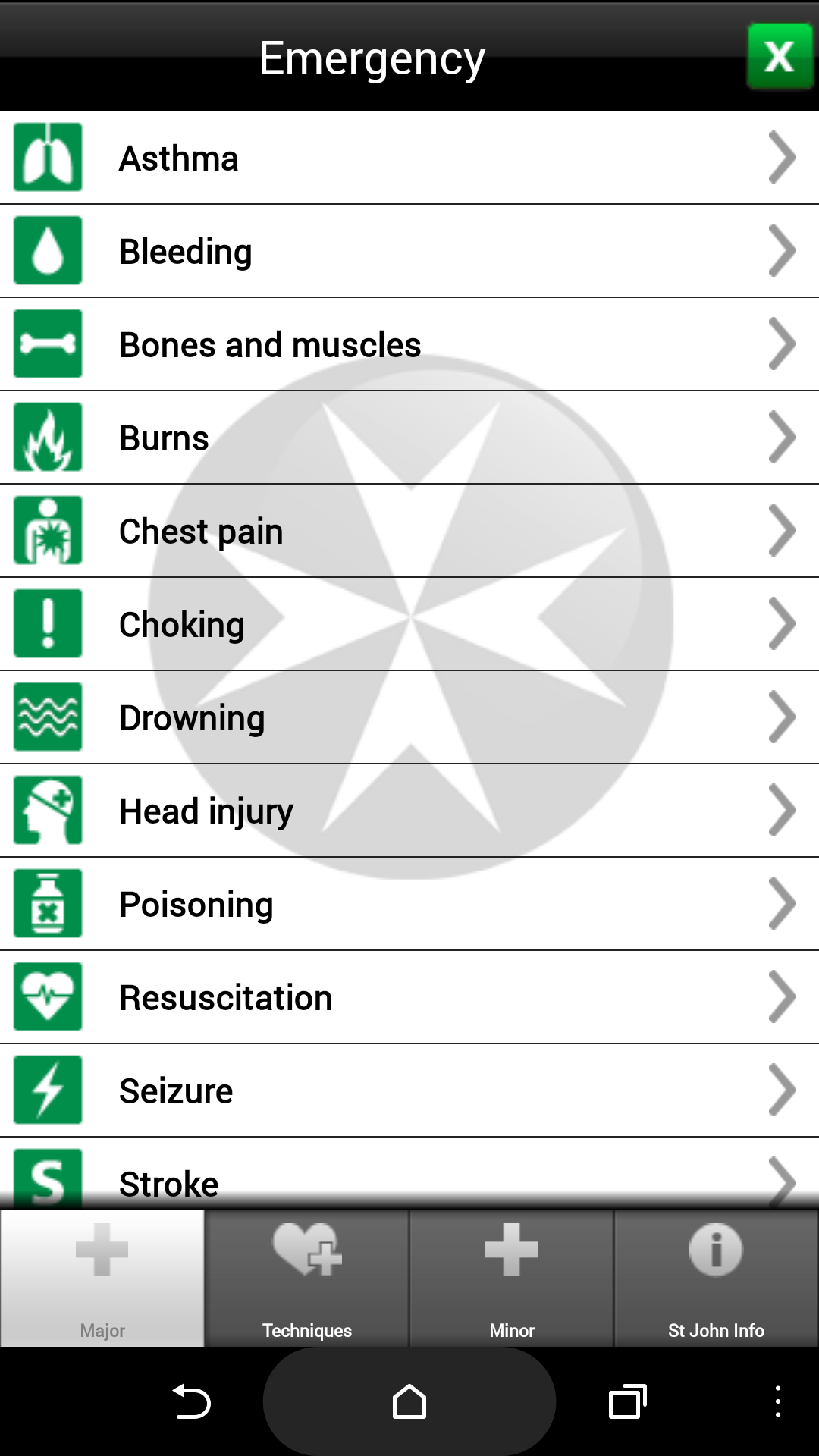View Head injury advice

tap(409, 811)
